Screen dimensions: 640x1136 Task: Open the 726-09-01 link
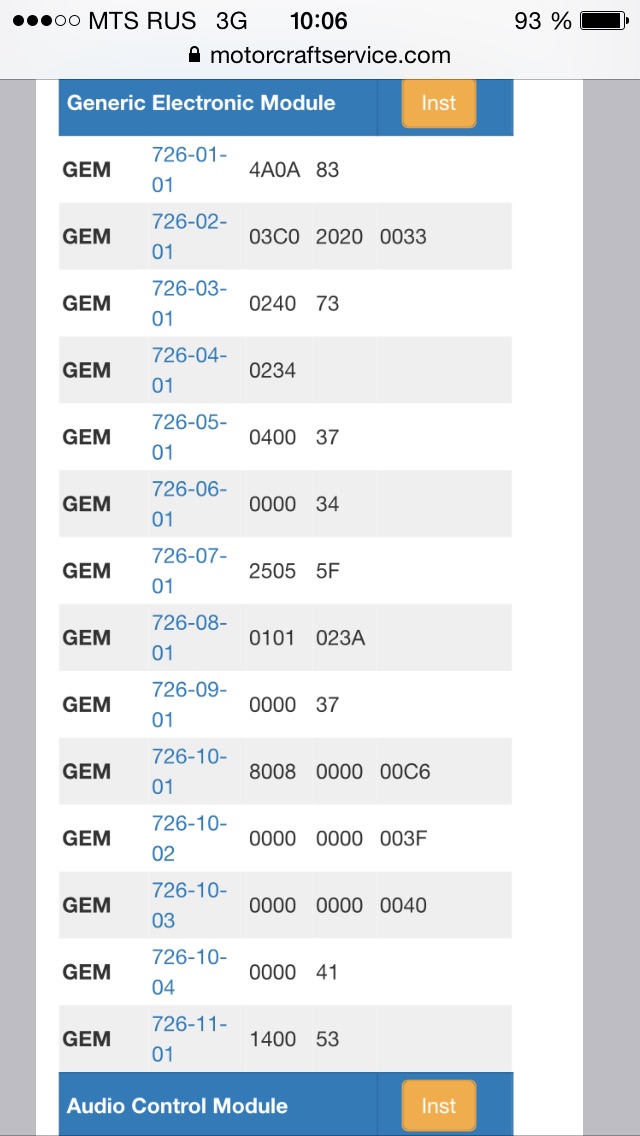[x=189, y=704]
